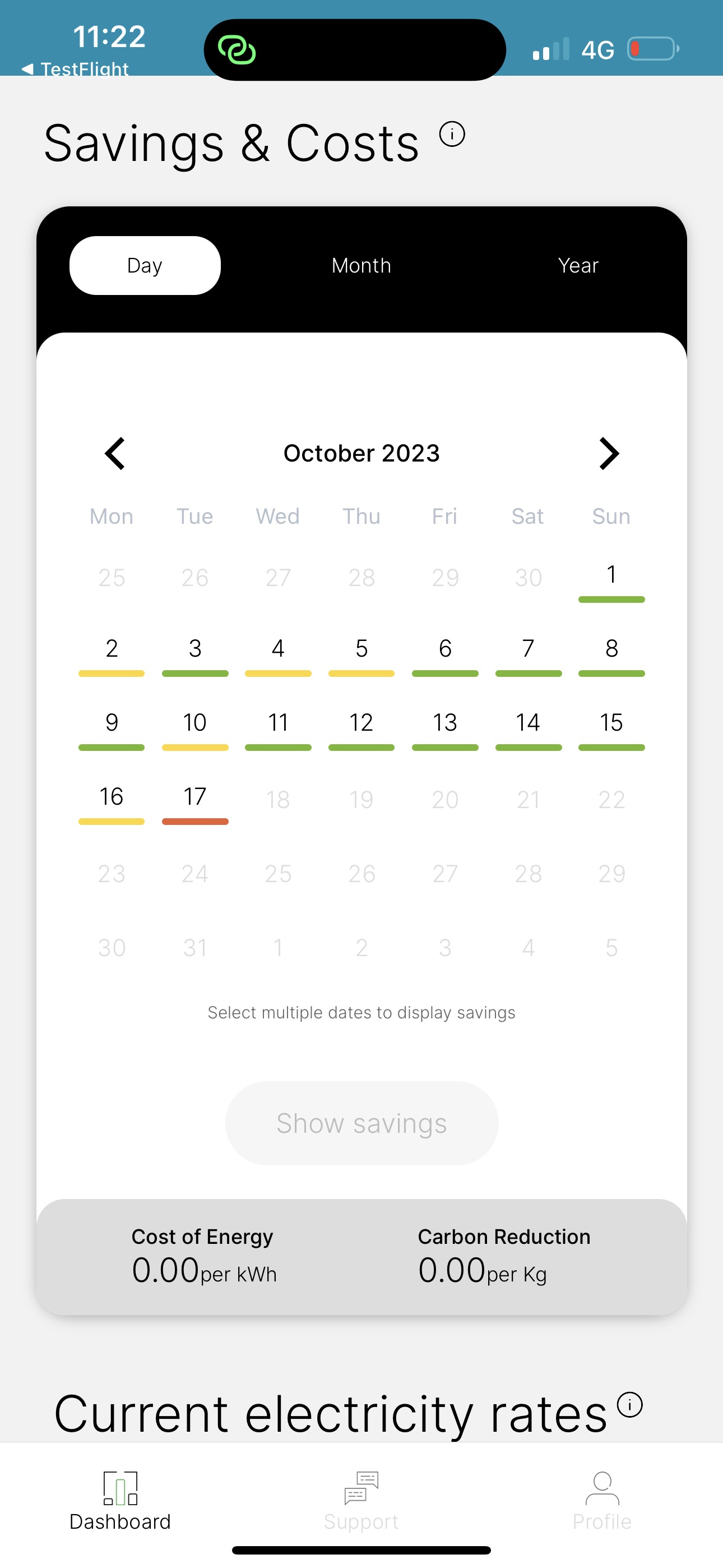The image size is (723, 1568).
Task: Switch to the Year view
Action: pos(578,265)
